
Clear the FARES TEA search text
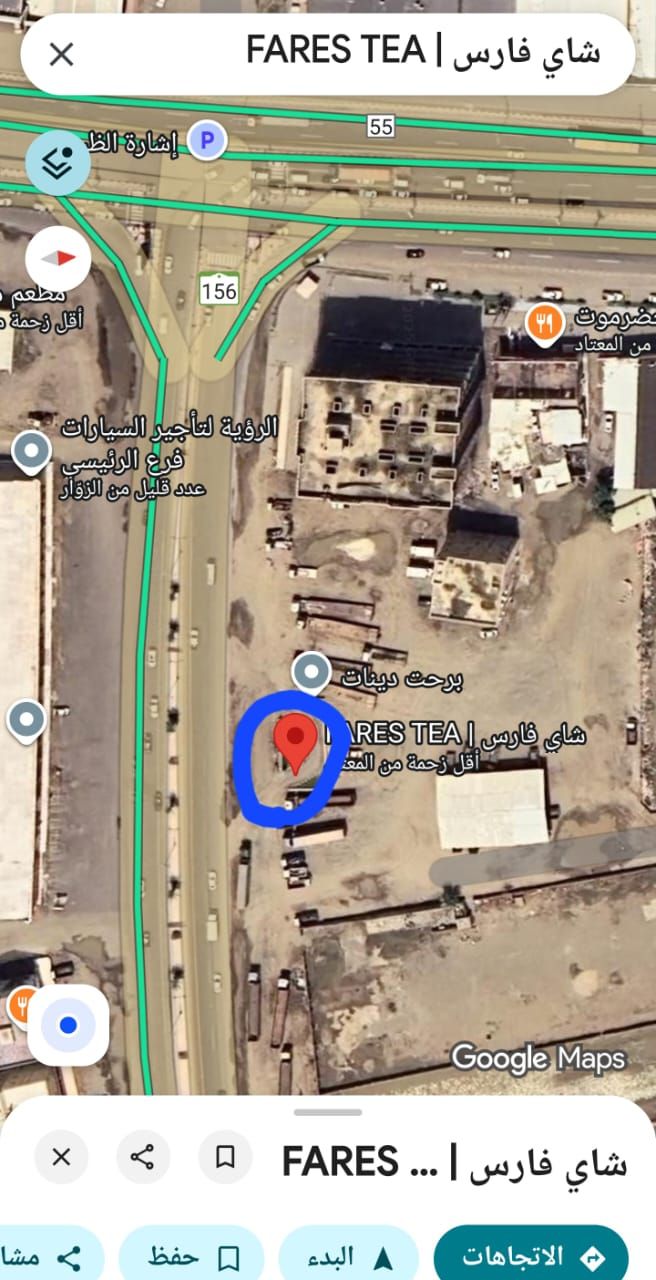(61, 54)
